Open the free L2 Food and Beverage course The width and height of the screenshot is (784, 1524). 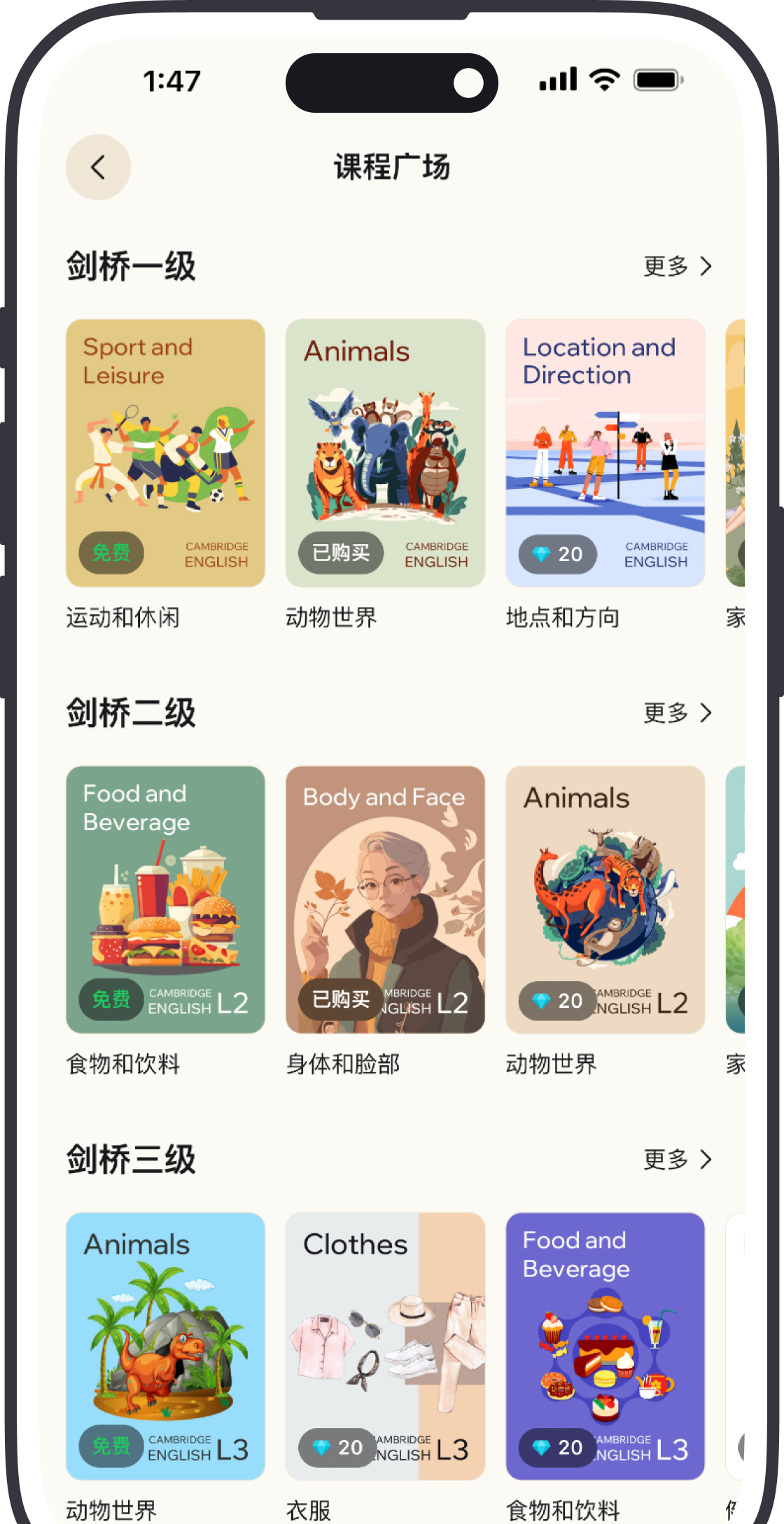click(165, 899)
